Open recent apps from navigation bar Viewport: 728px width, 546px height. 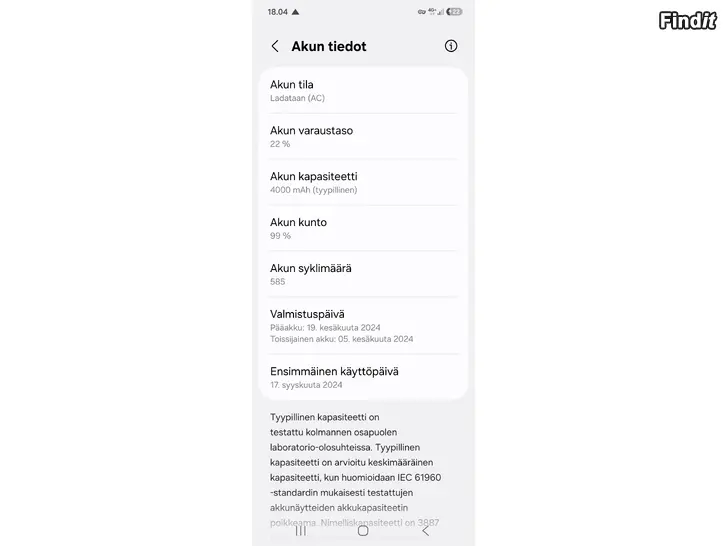301,531
